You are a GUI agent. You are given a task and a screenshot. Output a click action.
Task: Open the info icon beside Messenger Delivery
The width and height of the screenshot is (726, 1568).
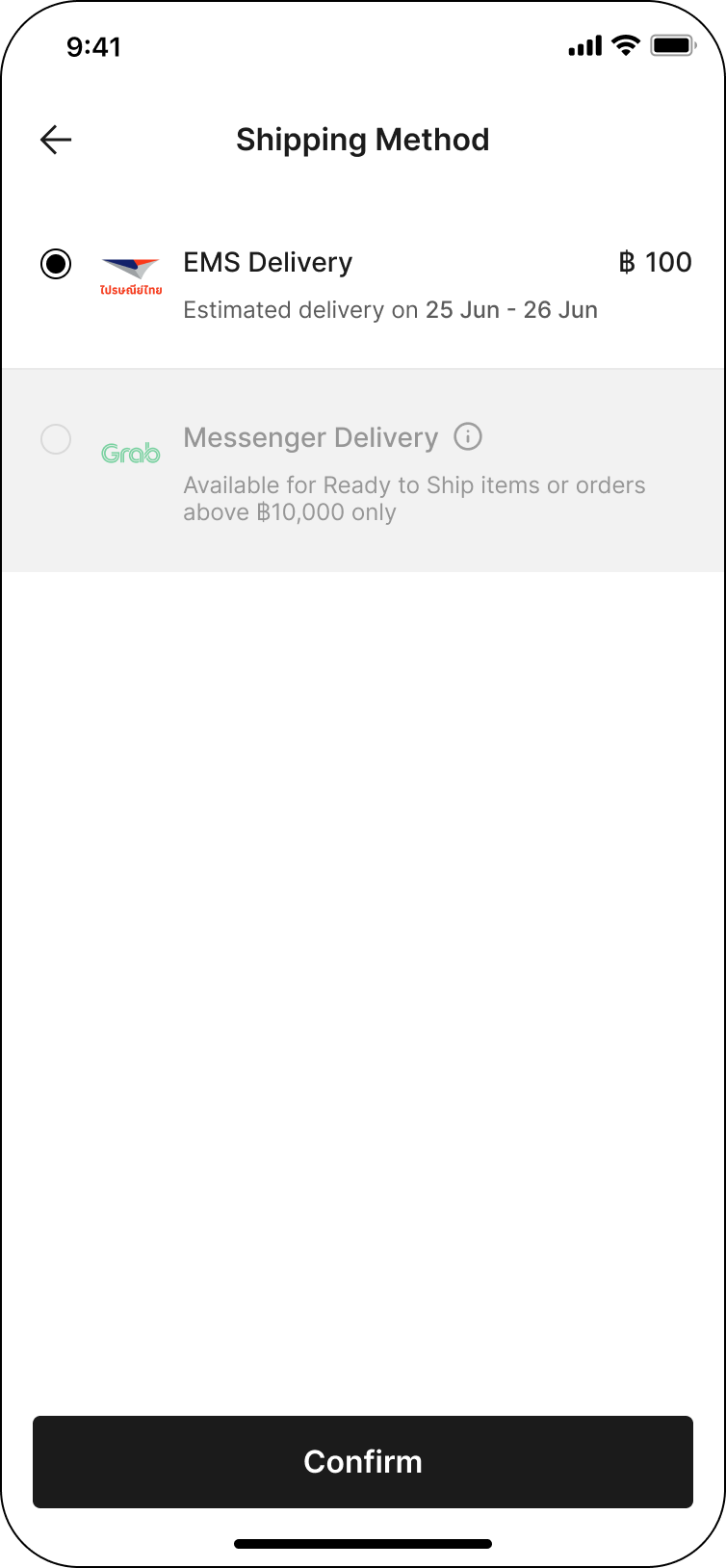(468, 437)
